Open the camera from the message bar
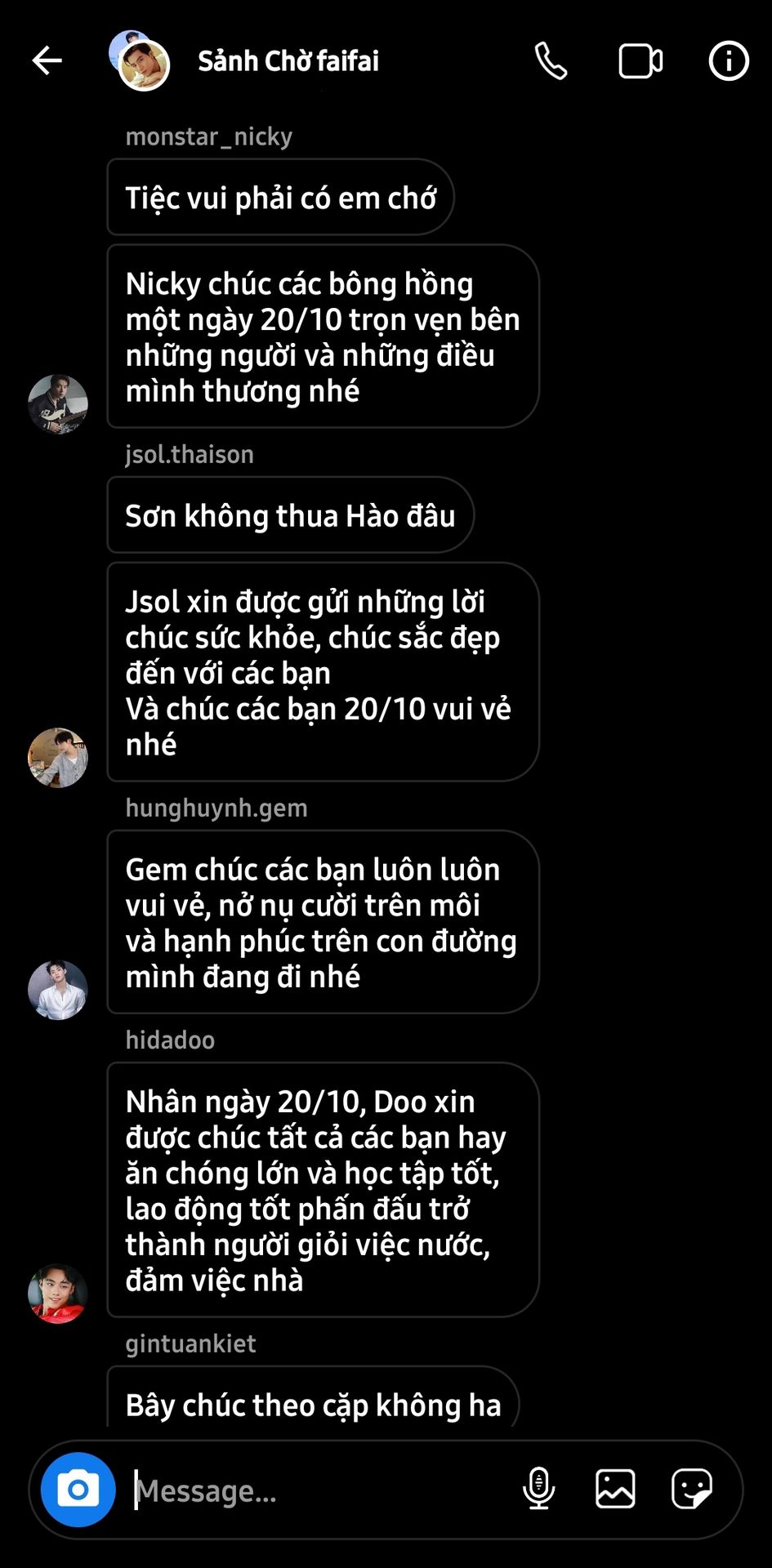 coord(78,1490)
